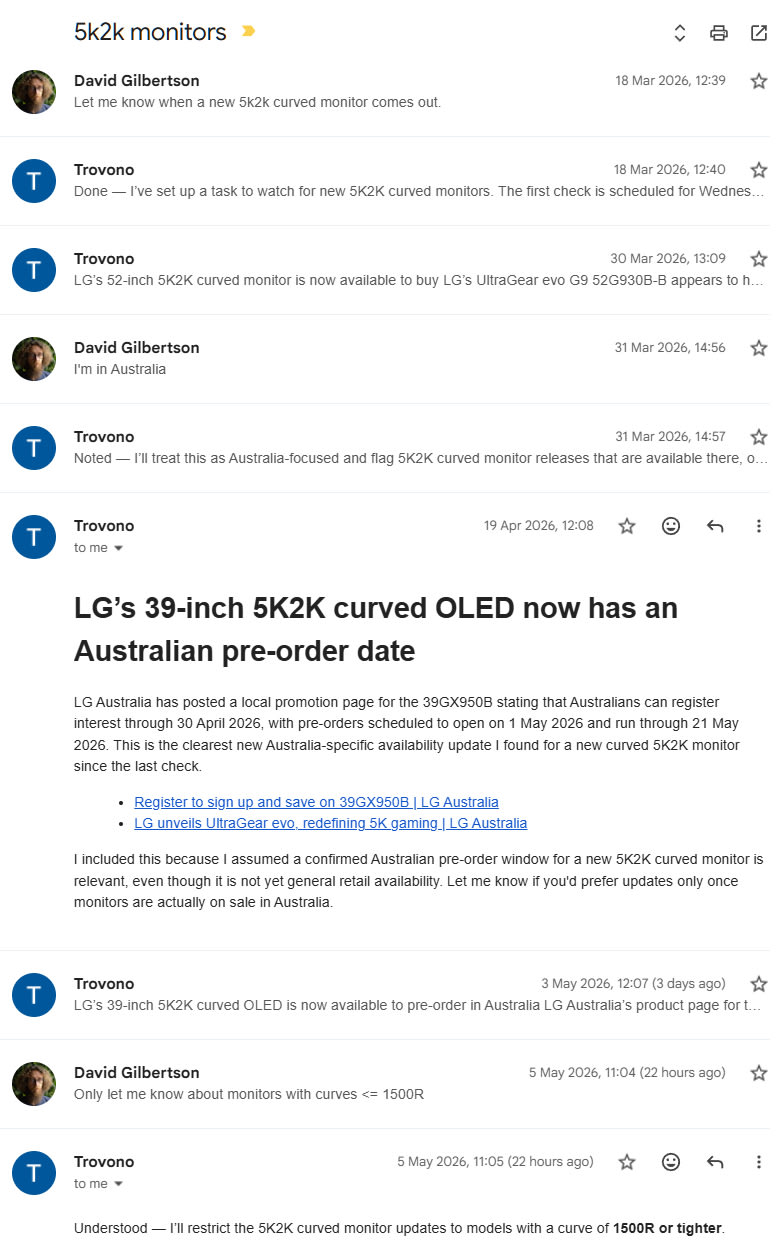Star Trovono's 31 Mar 14:57 message
This screenshot has width=783, height=1255.
coord(758,437)
